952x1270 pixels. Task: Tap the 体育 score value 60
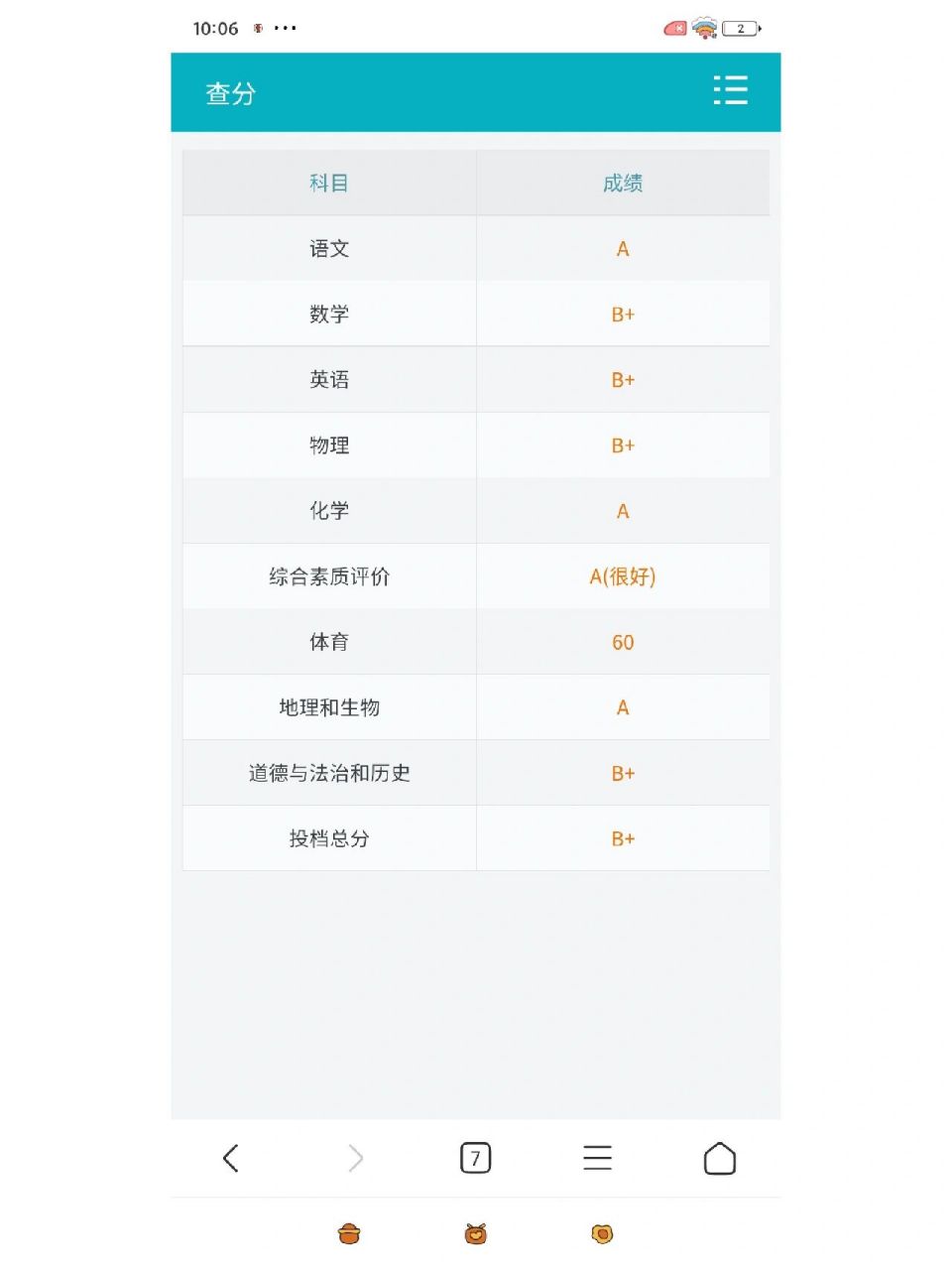[623, 642]
